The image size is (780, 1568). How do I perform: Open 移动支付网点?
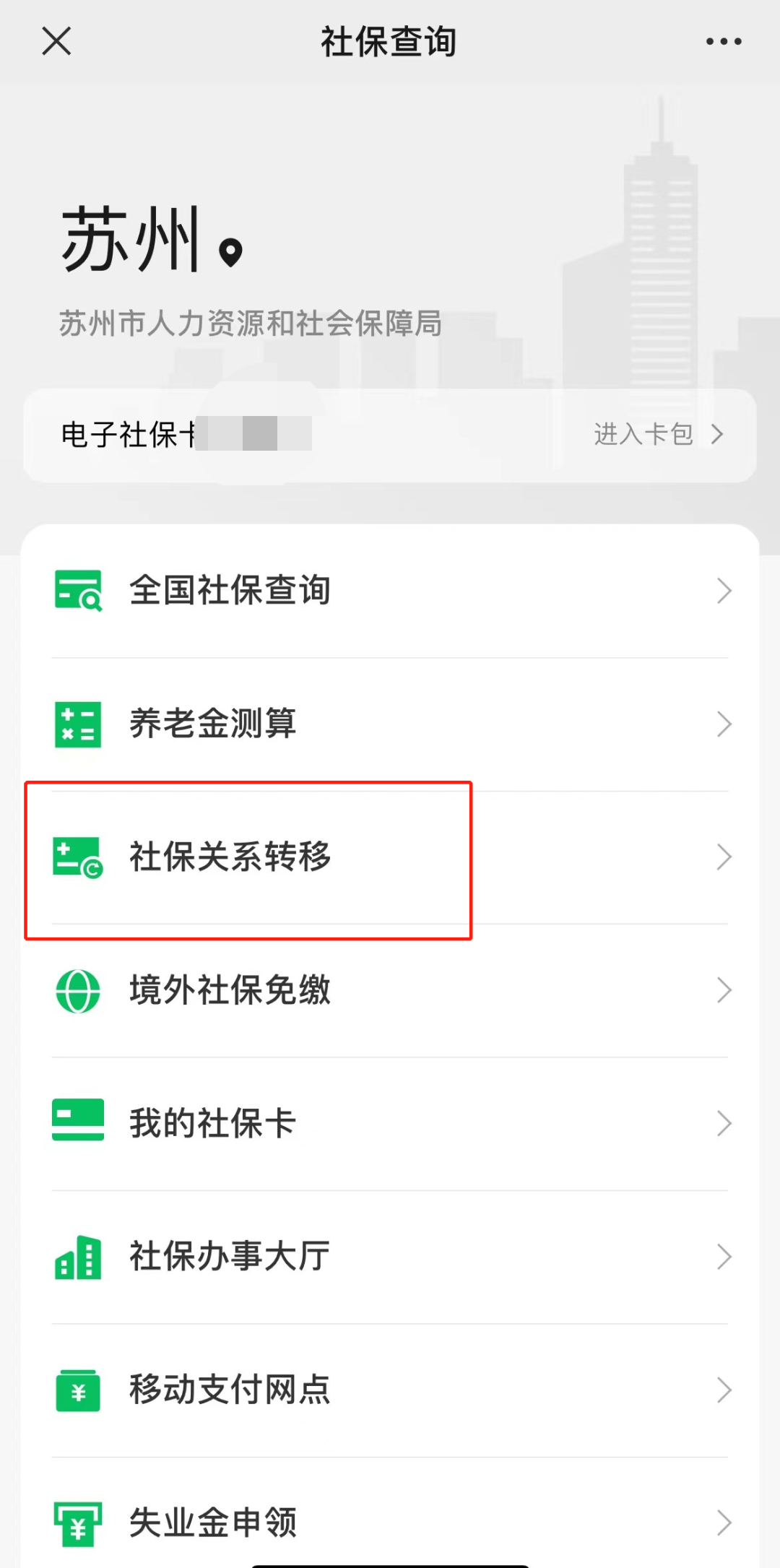point(390,1390)
